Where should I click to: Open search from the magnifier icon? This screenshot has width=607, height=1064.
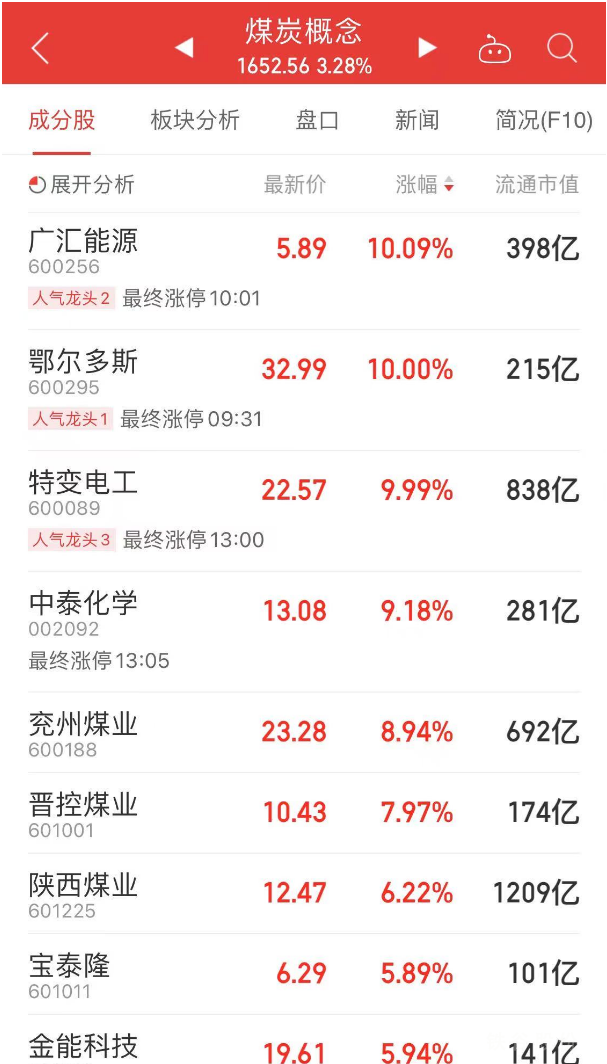[x=562, y=48]
